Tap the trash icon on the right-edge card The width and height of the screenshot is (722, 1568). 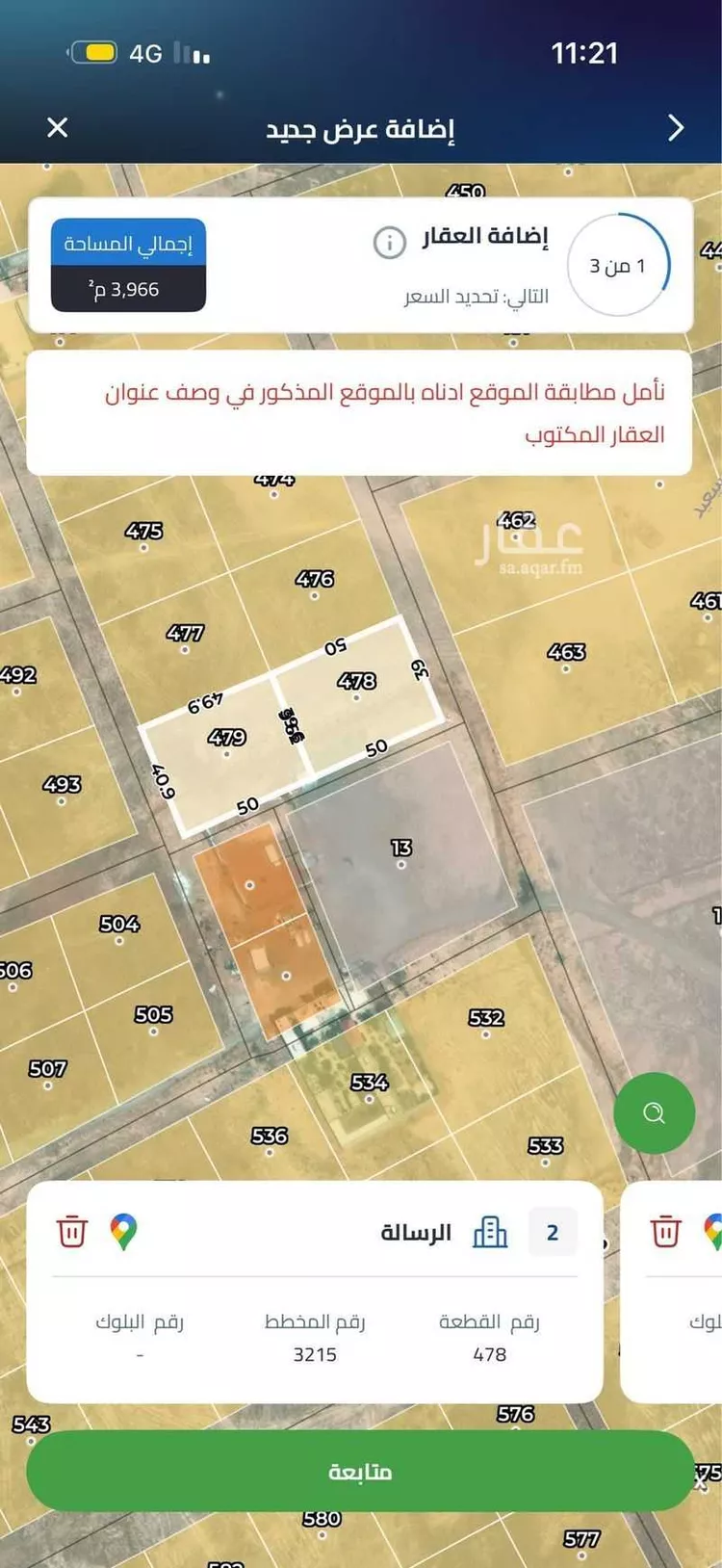pyautogui.click(x=665, y=1230)
